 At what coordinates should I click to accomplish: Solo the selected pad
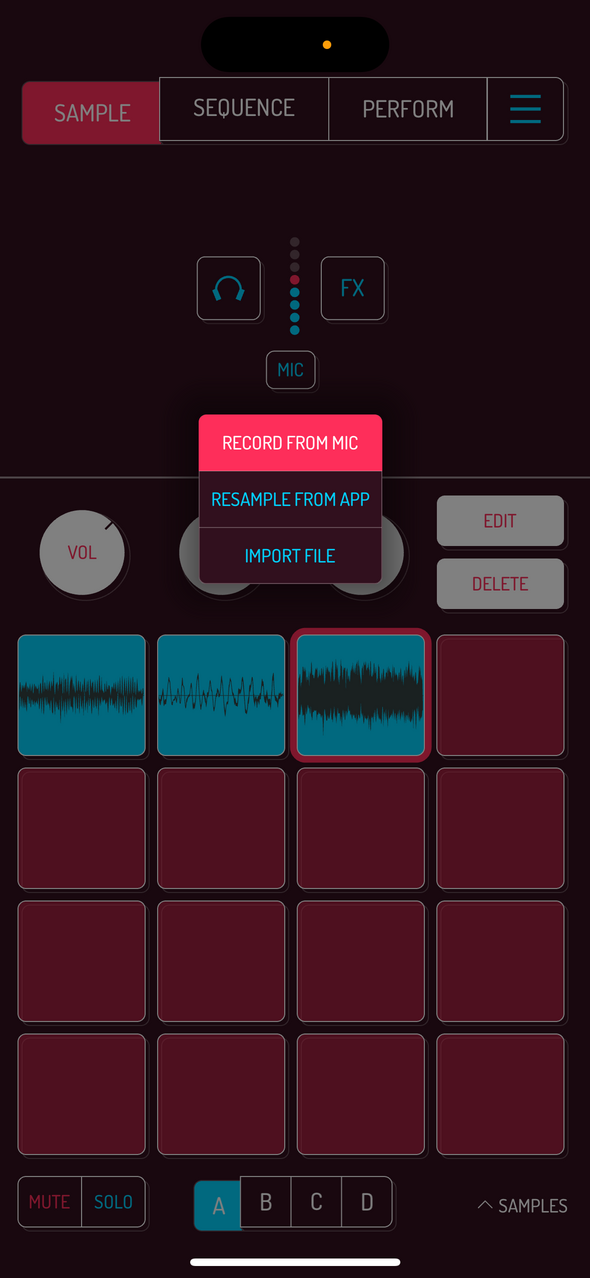[x=113, y=1202]
